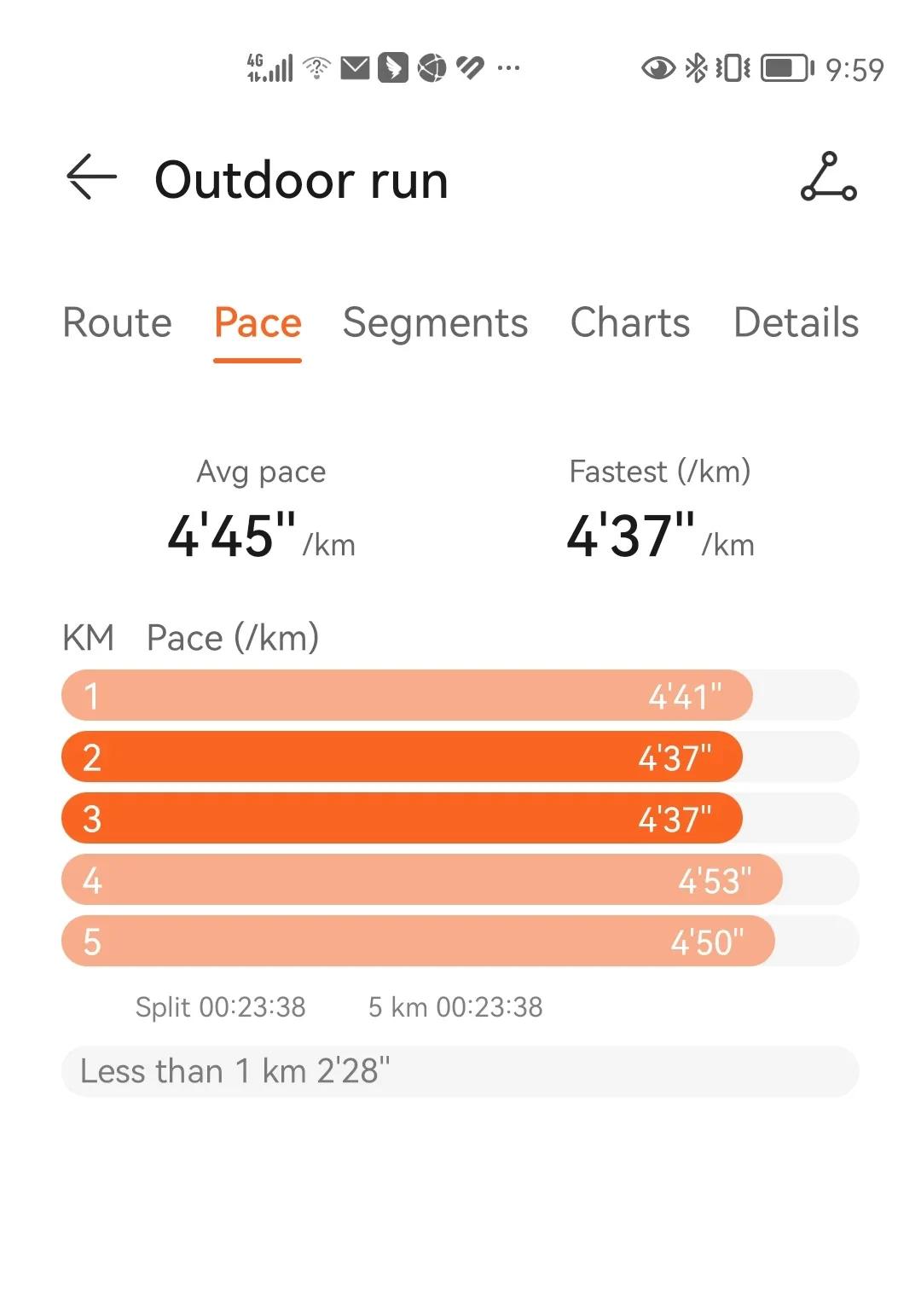Screen dimensions: 921x1316
Task: Open the route share icon
Action: [828, 177]
